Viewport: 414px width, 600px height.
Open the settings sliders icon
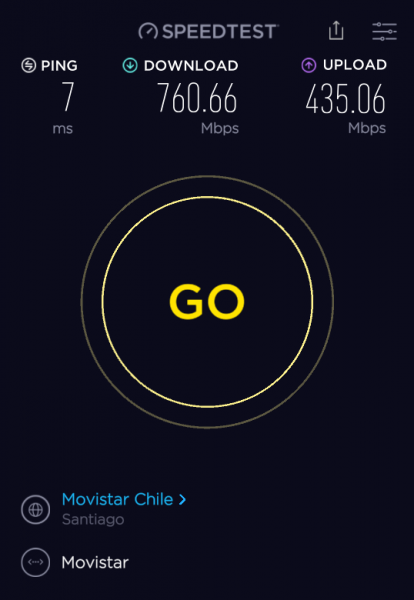pyautogui.click(x=384, y=31)
